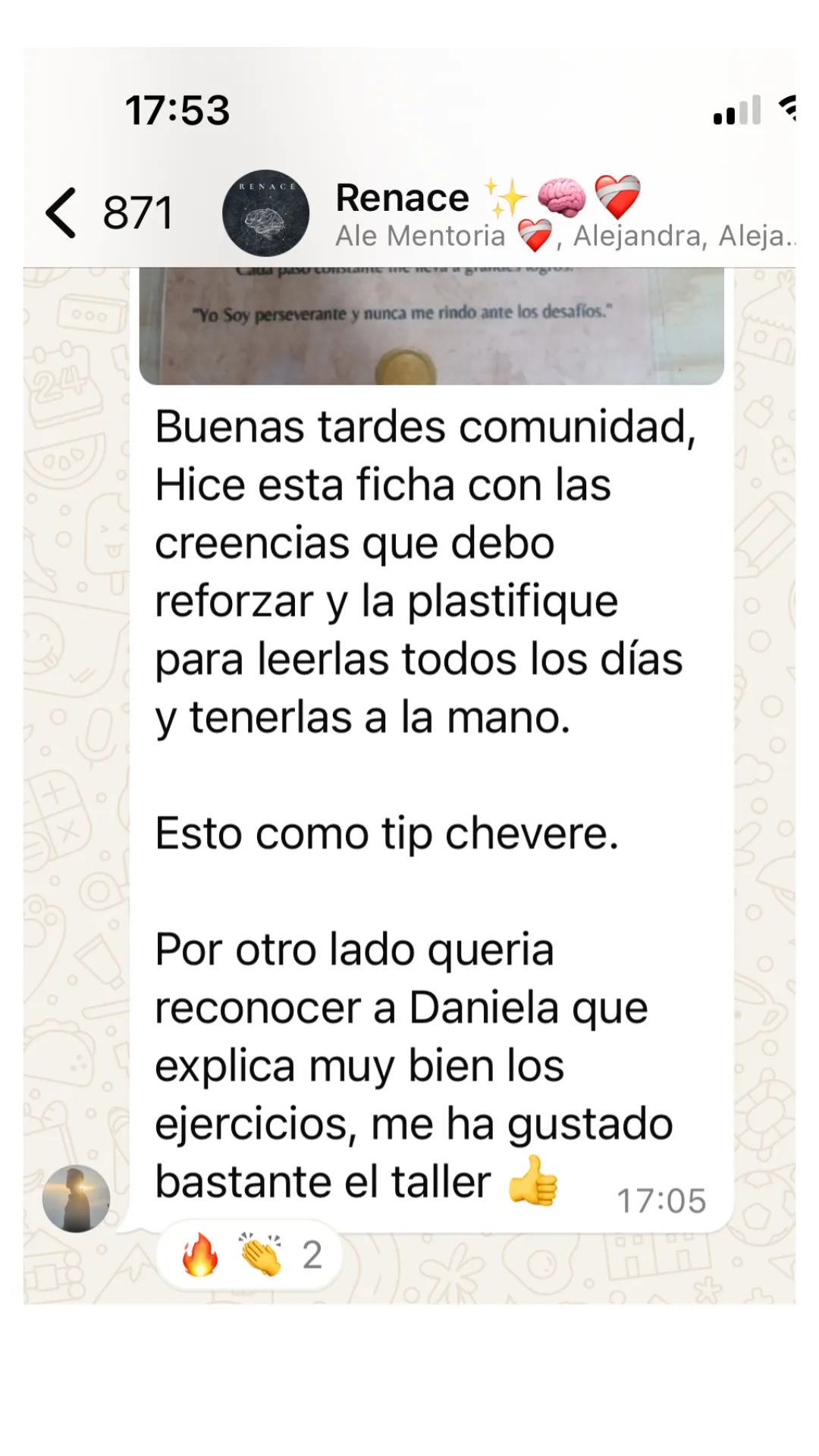Open the plastified card photo in the message

[x=431, y=326]
